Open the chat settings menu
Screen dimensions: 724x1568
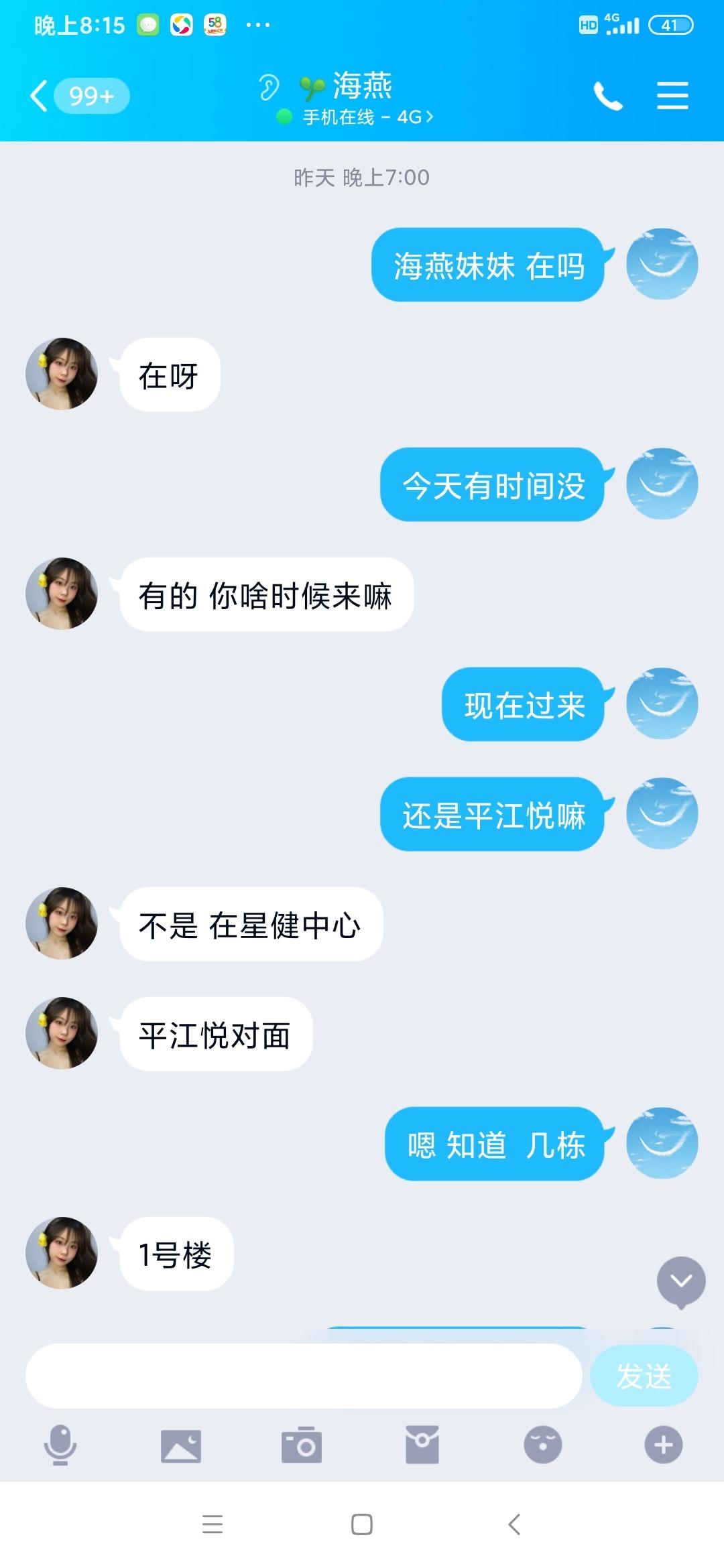point(672,96)
